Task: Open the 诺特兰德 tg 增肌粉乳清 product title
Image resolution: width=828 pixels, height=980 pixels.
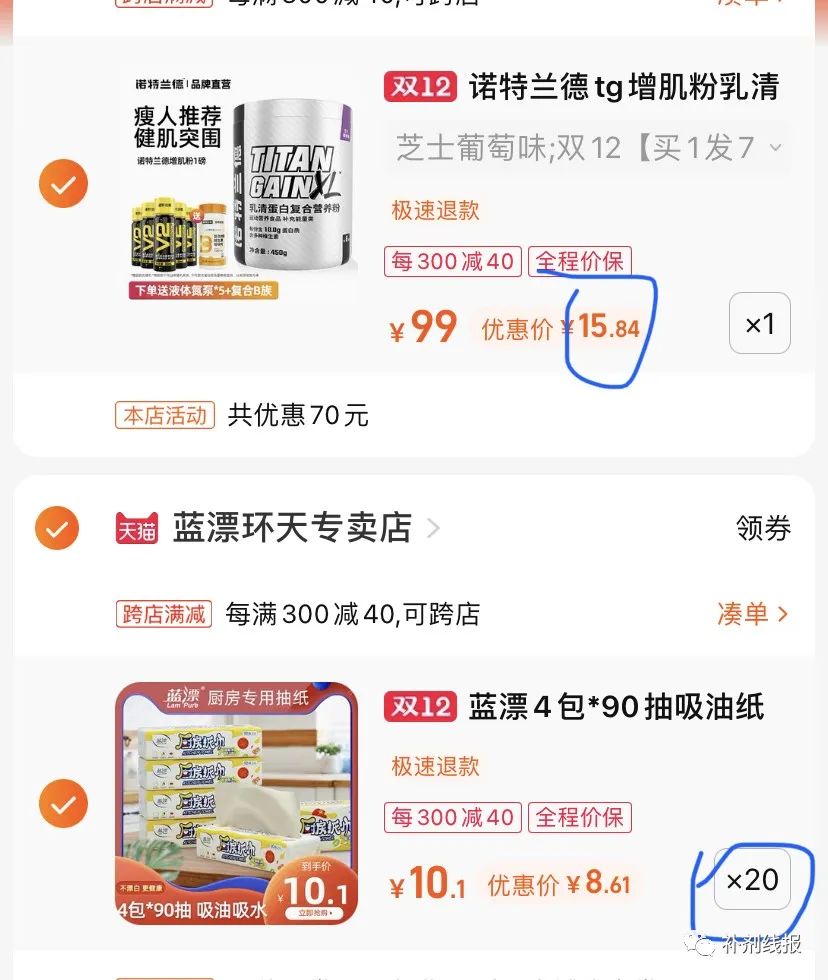Action: [623, 87]
